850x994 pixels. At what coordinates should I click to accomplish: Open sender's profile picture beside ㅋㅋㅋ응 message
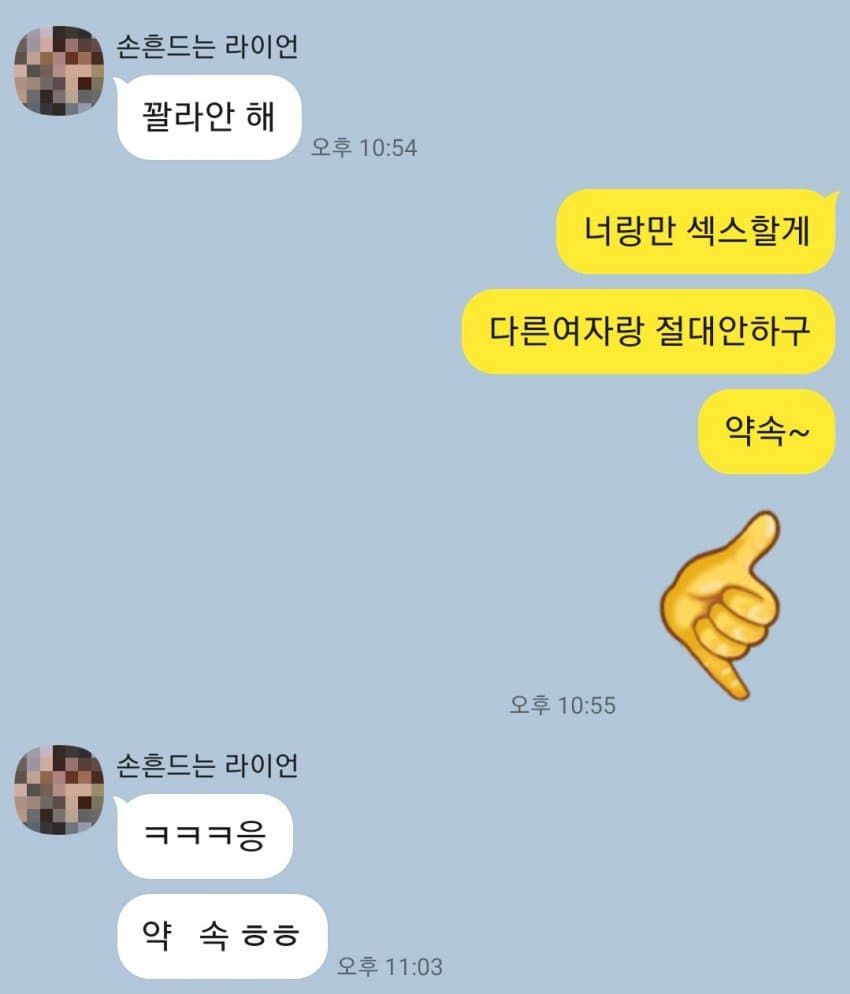(x=58, y=789)
